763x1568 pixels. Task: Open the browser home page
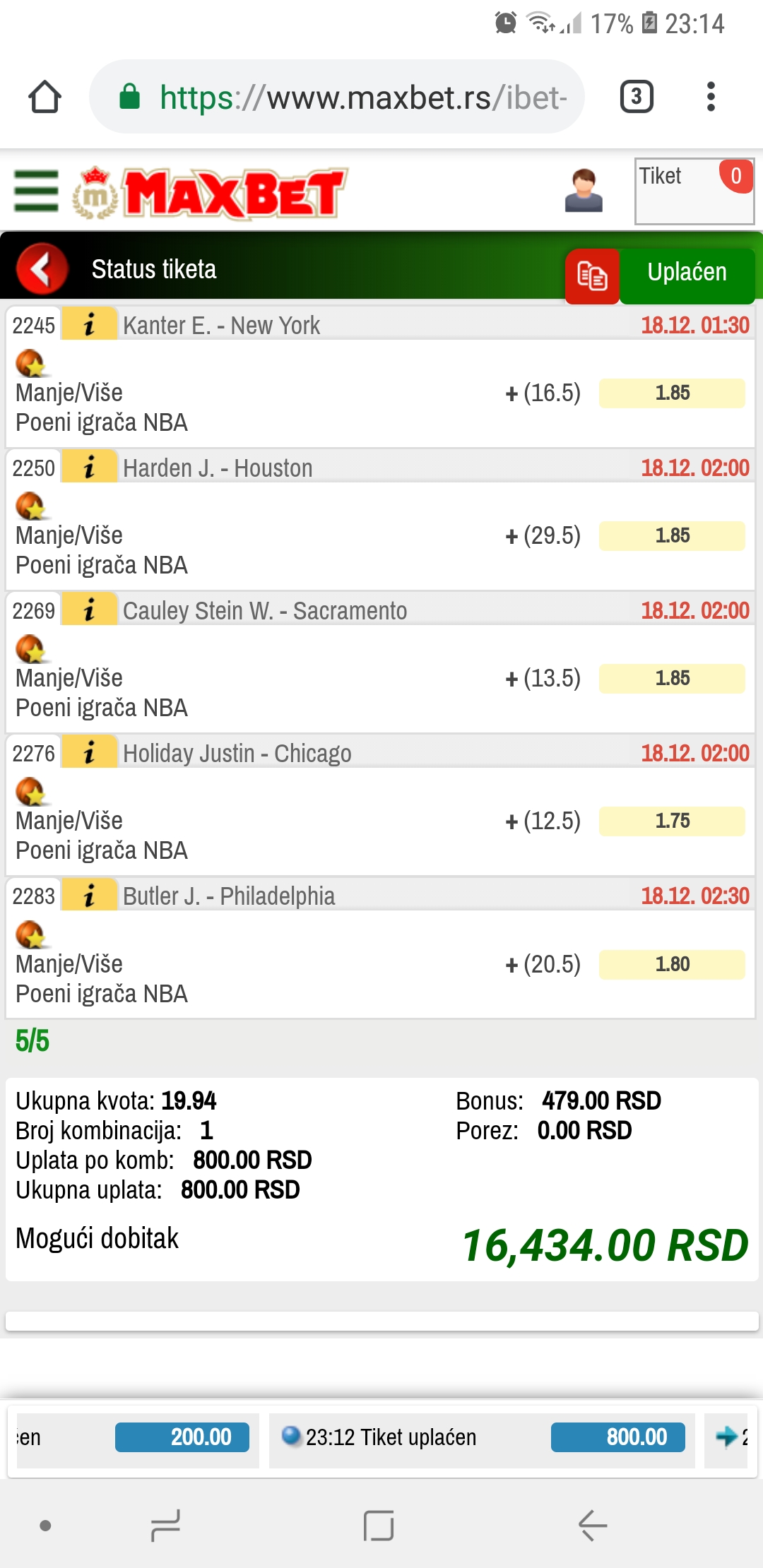click(x=45, y=97)
